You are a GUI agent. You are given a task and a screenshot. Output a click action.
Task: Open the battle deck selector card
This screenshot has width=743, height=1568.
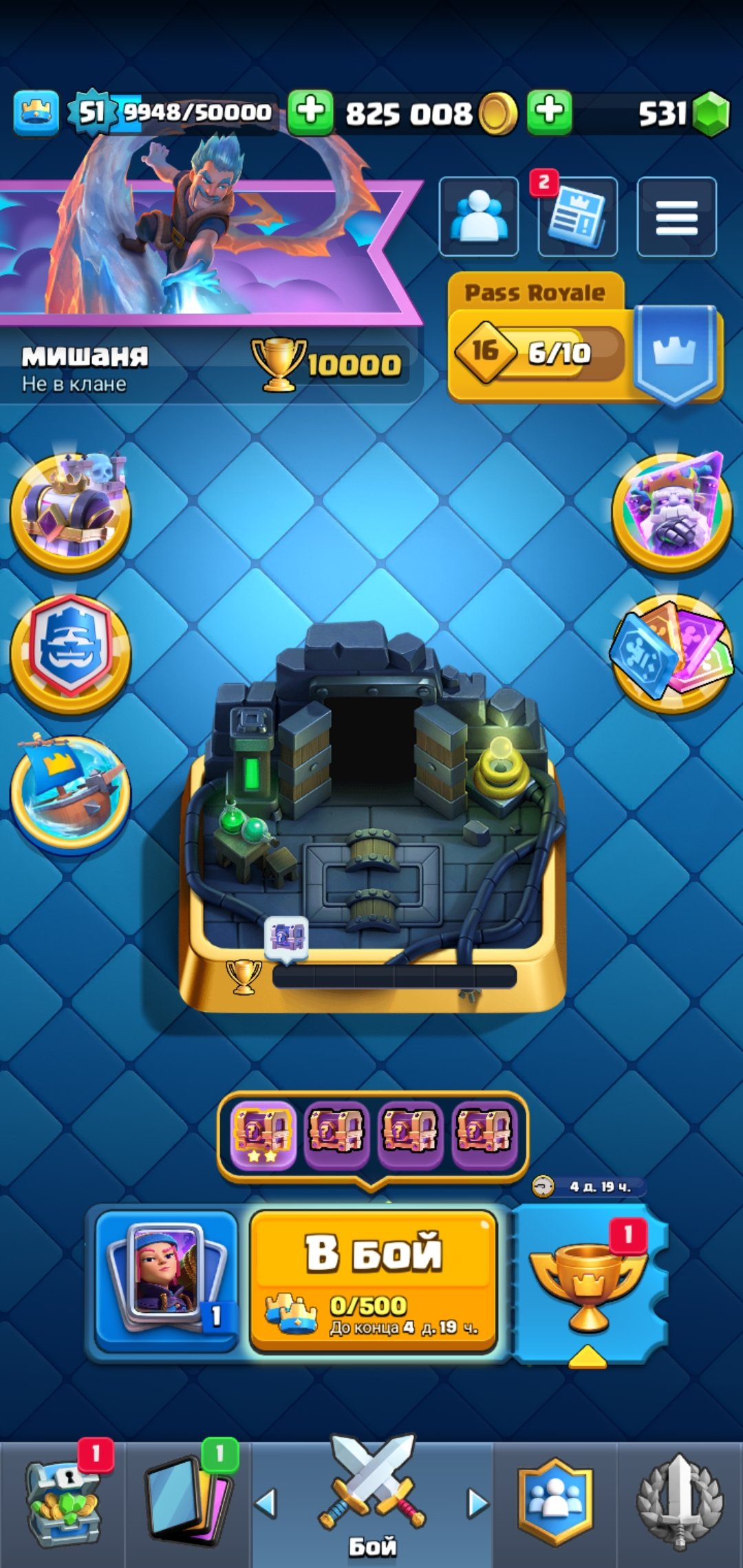(x=165, y=1279)
